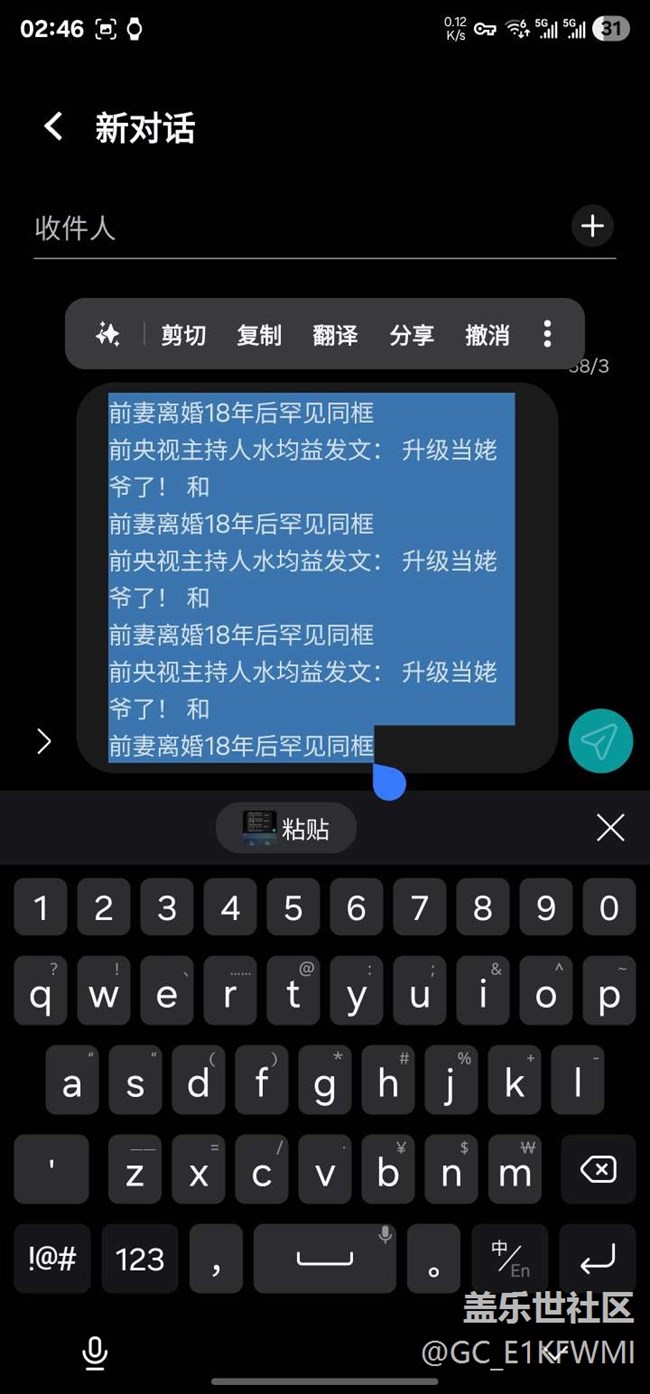650x1394 pixels.
Task: Go back from the 新对话 screen
Action: click(x=53, y=127)
